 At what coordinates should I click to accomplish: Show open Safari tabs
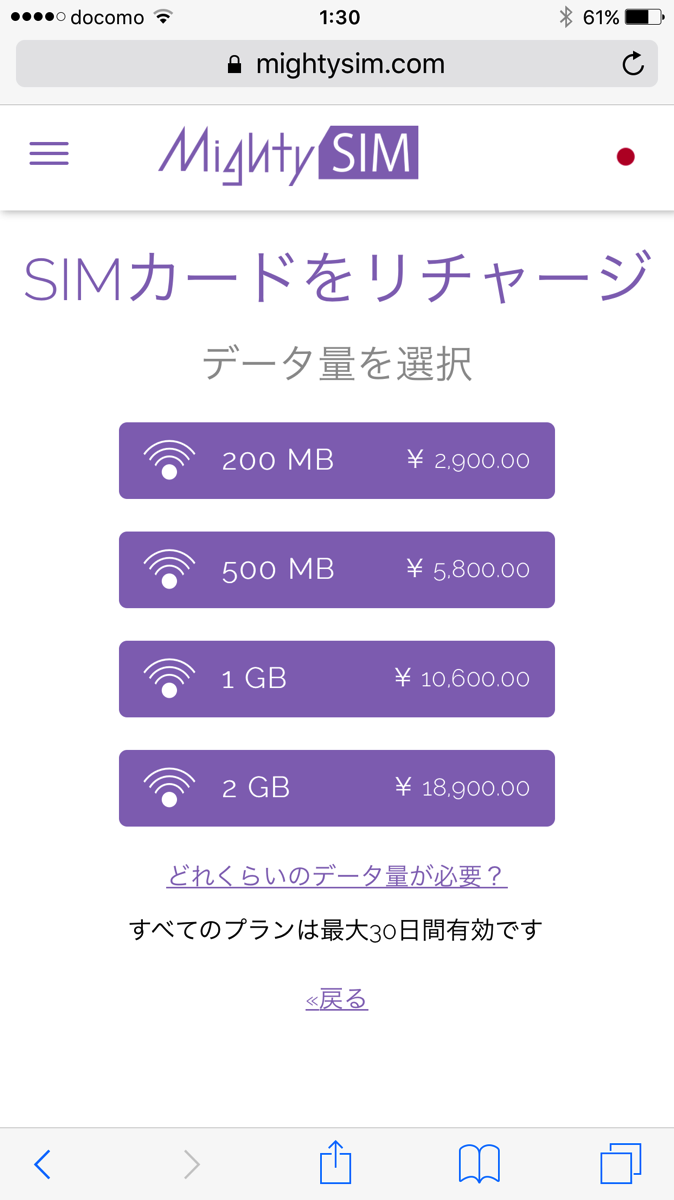coord(621,1164)
